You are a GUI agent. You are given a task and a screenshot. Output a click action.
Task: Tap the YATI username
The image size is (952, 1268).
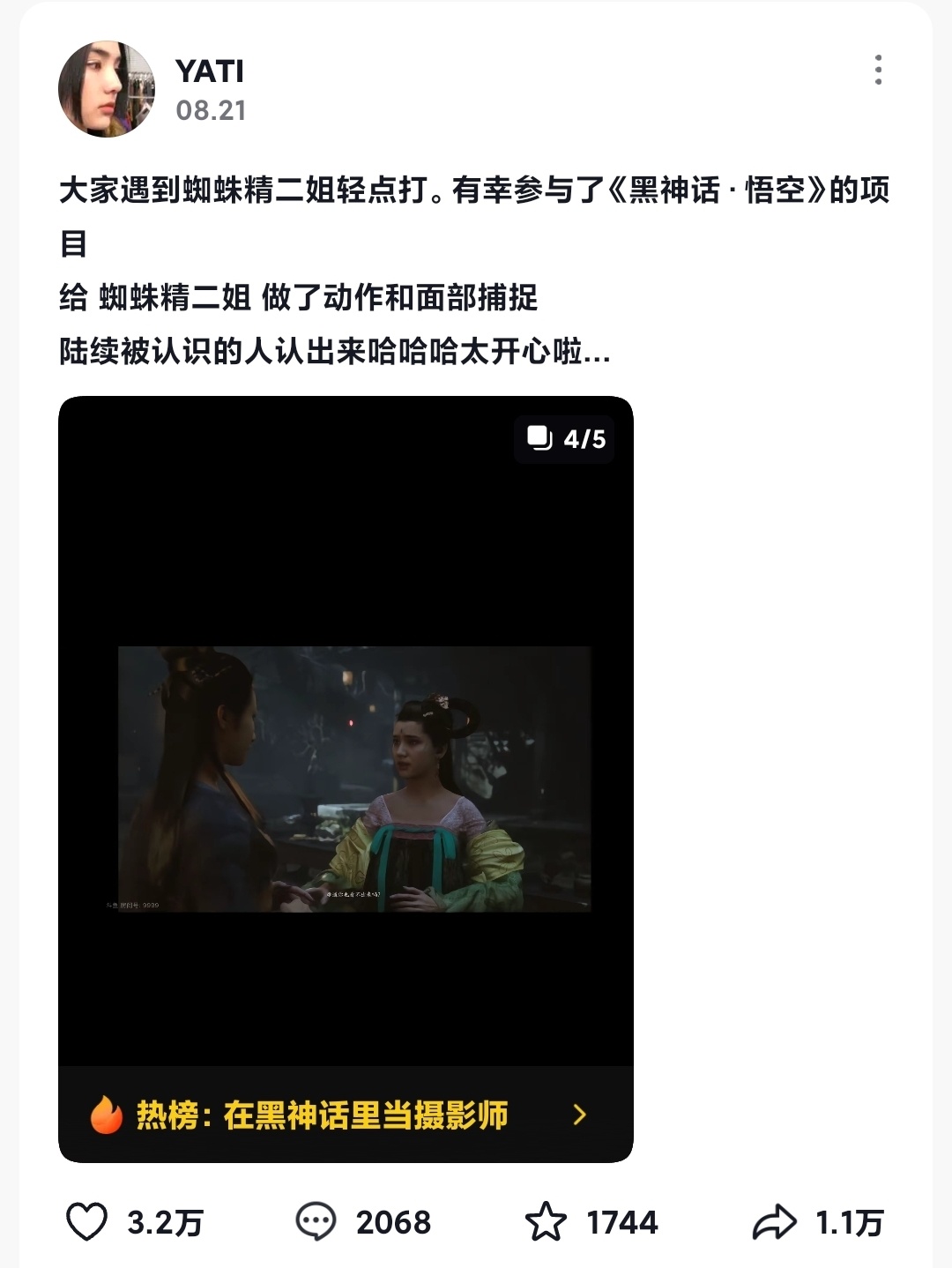pyautogui.click(x=210, y=71)
